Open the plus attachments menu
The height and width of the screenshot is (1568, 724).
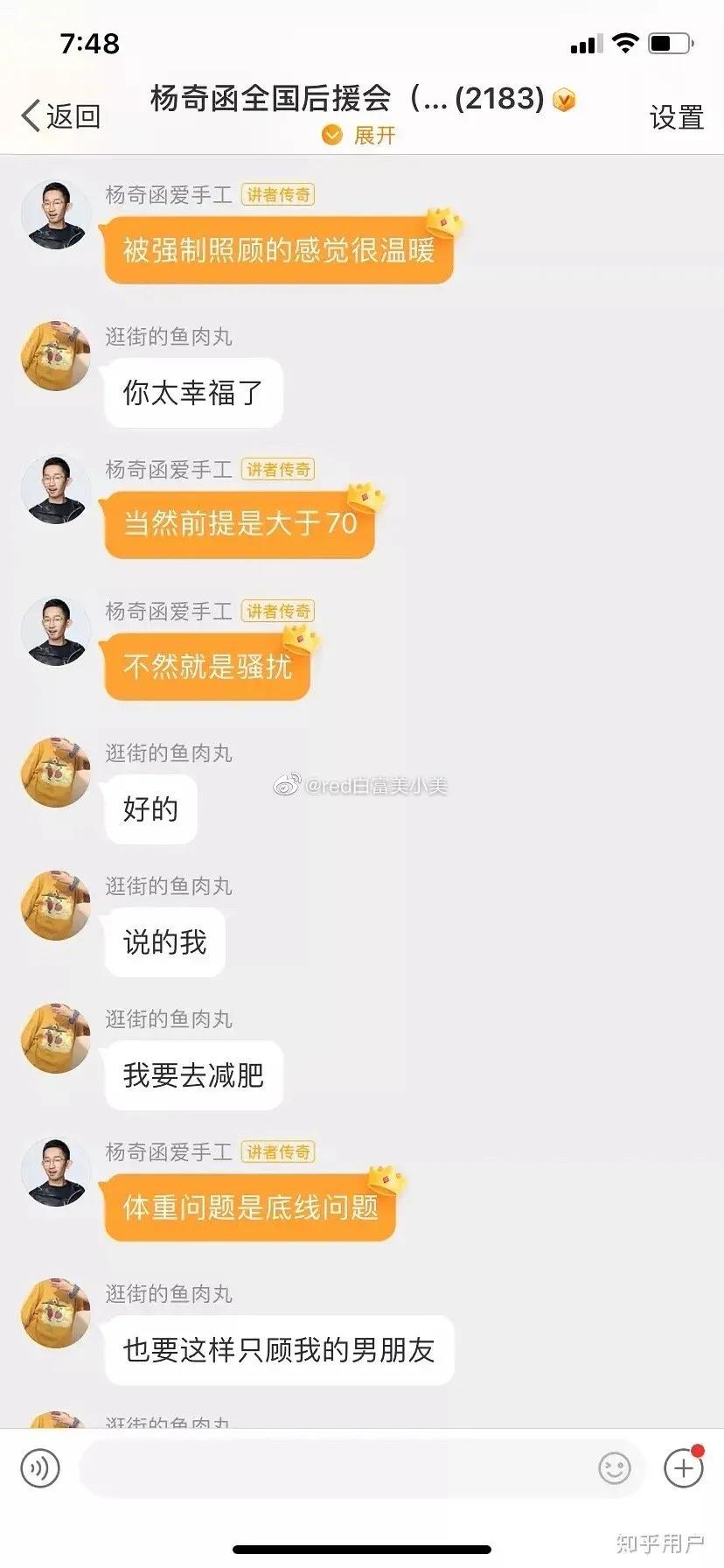pos(683,1467)
